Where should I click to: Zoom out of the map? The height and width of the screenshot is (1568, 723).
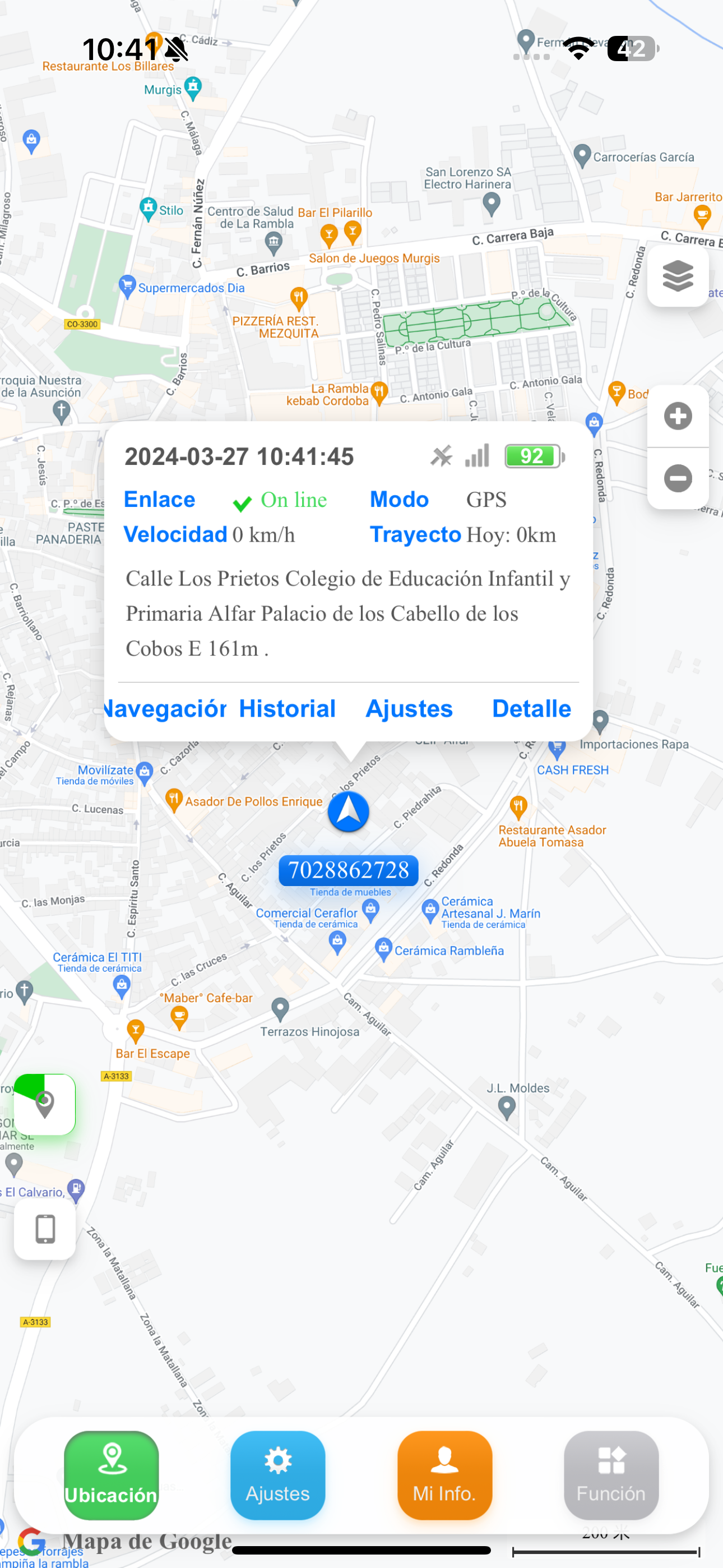678,478
